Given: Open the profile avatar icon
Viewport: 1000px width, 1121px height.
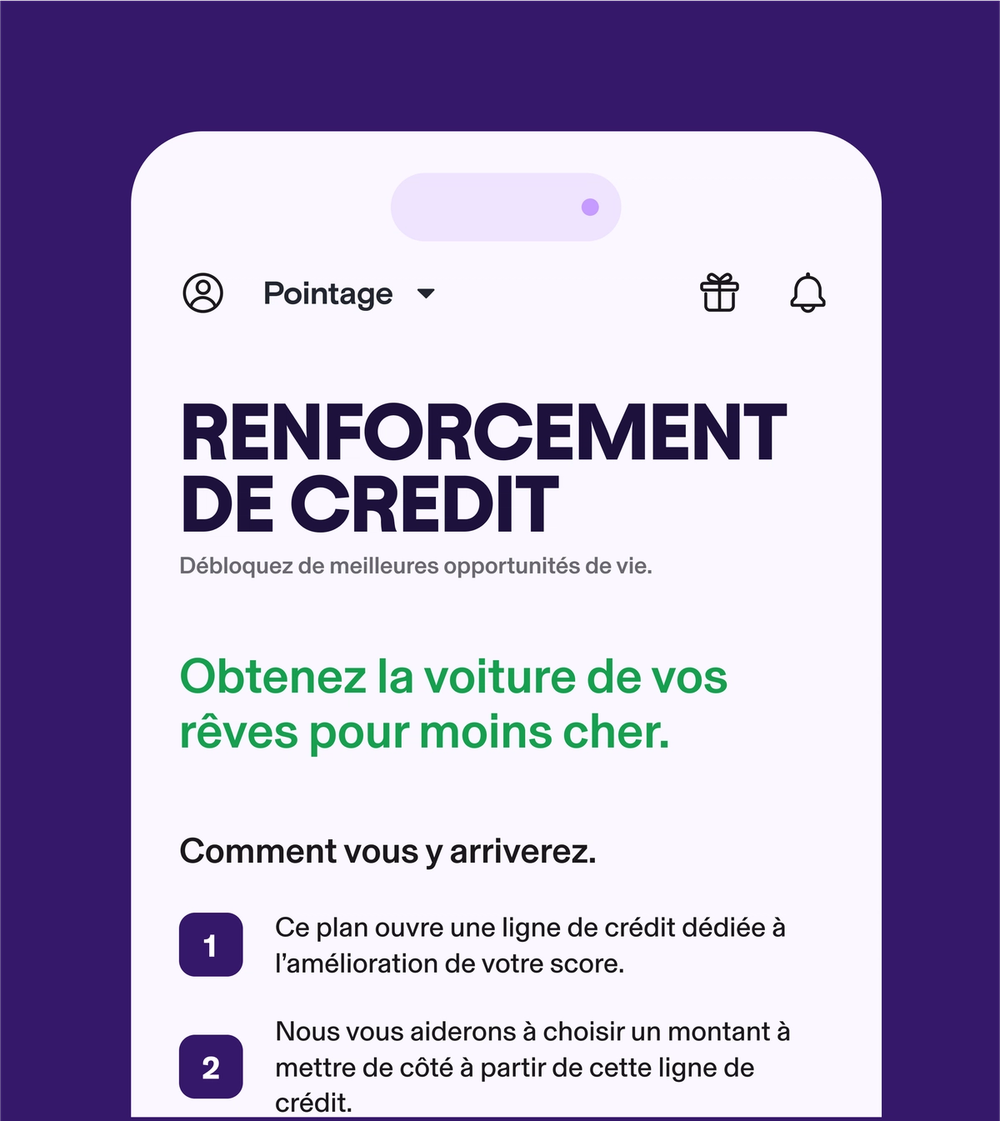Looking at the screenshot, I should point(203,293).
